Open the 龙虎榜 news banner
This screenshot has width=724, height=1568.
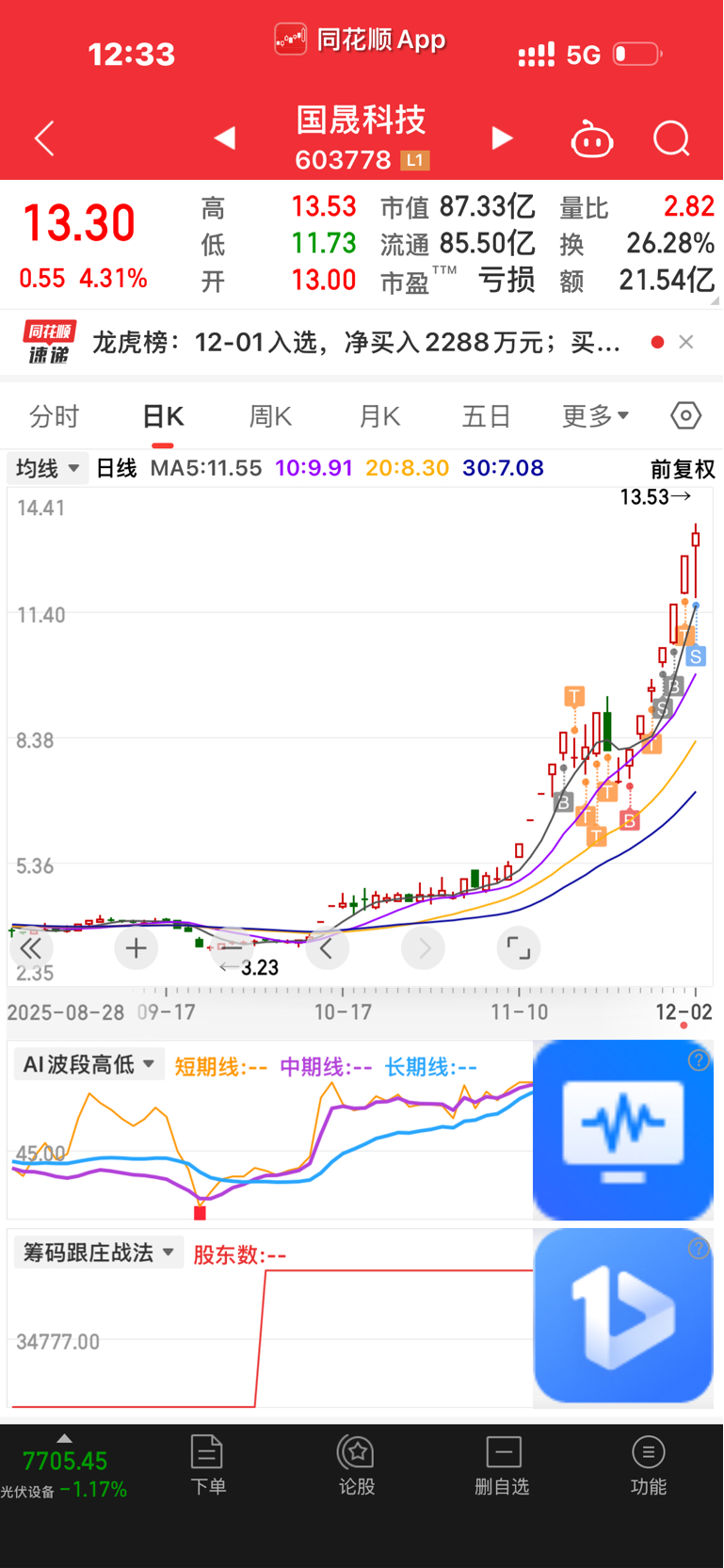[356, 342]
